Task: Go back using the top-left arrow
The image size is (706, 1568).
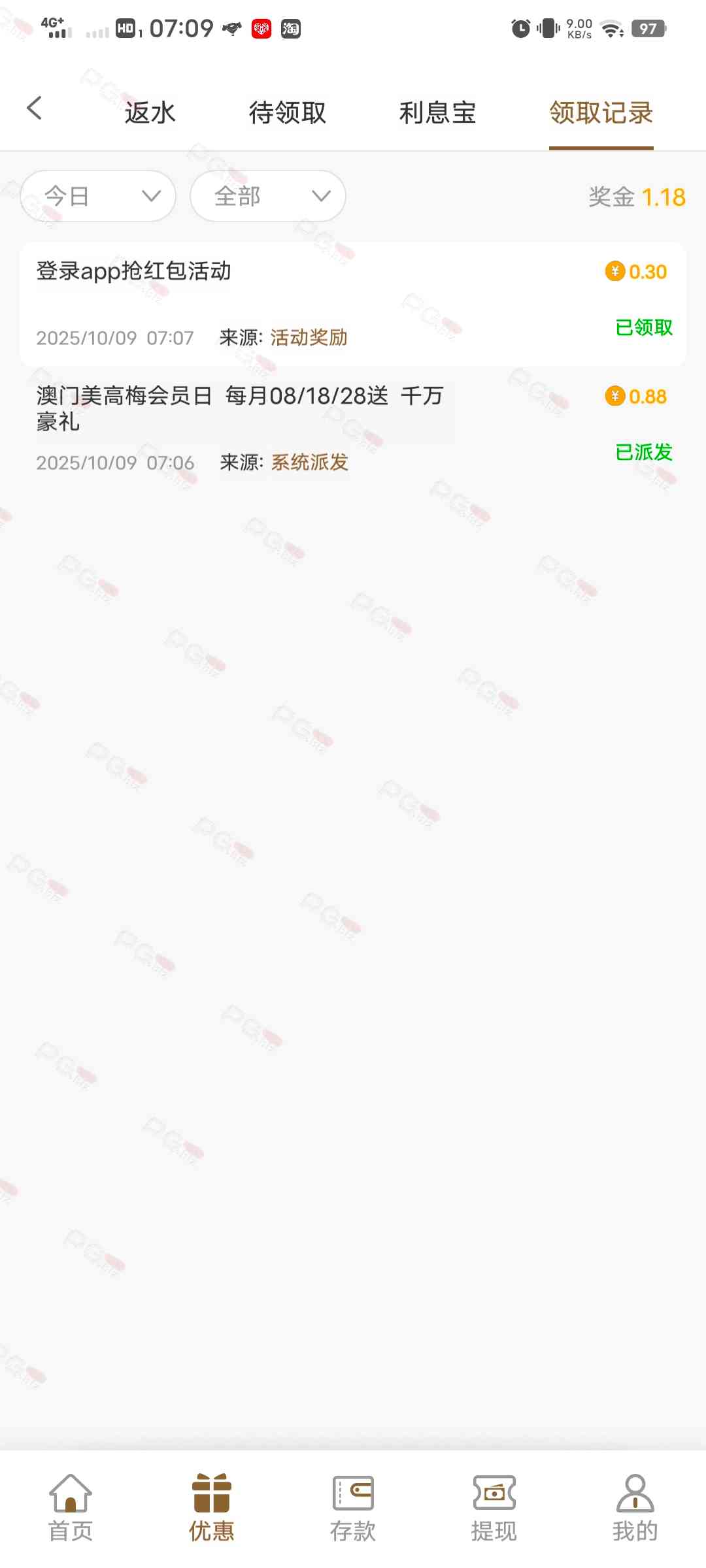Action: point(34,108)
